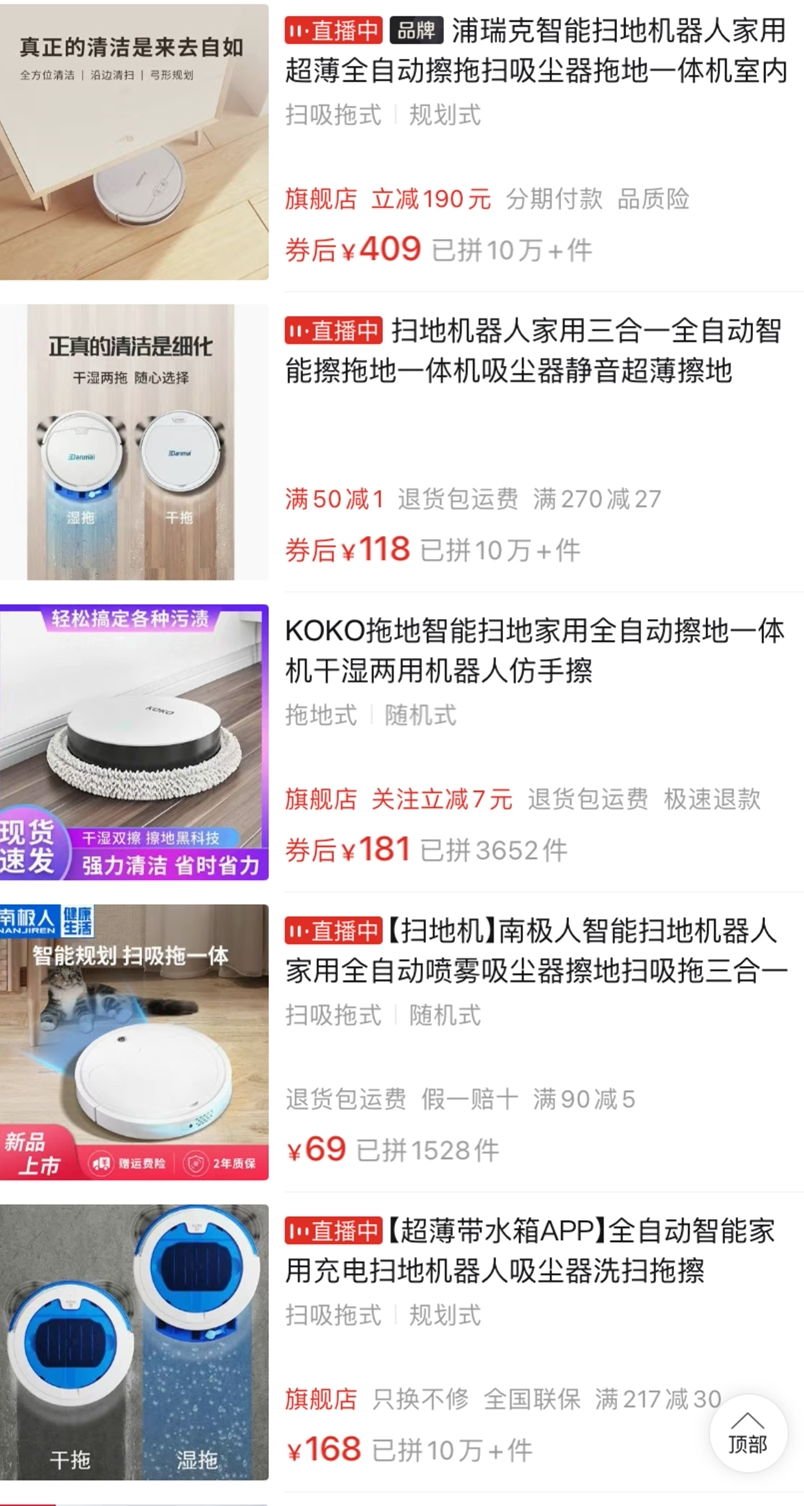Open the 浦瑞克 robot vacuum listing at ¥409
The image size is (804, 1506).
click(535, 50)
